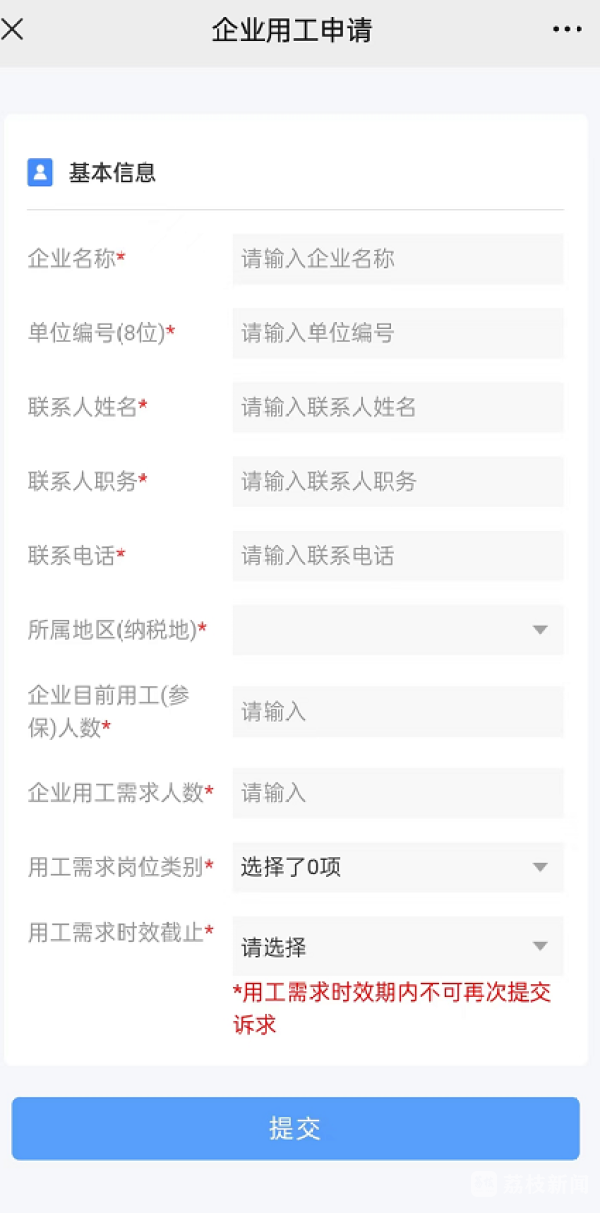Open the 用工需求岗位类别 dropdown

(398, 867)
